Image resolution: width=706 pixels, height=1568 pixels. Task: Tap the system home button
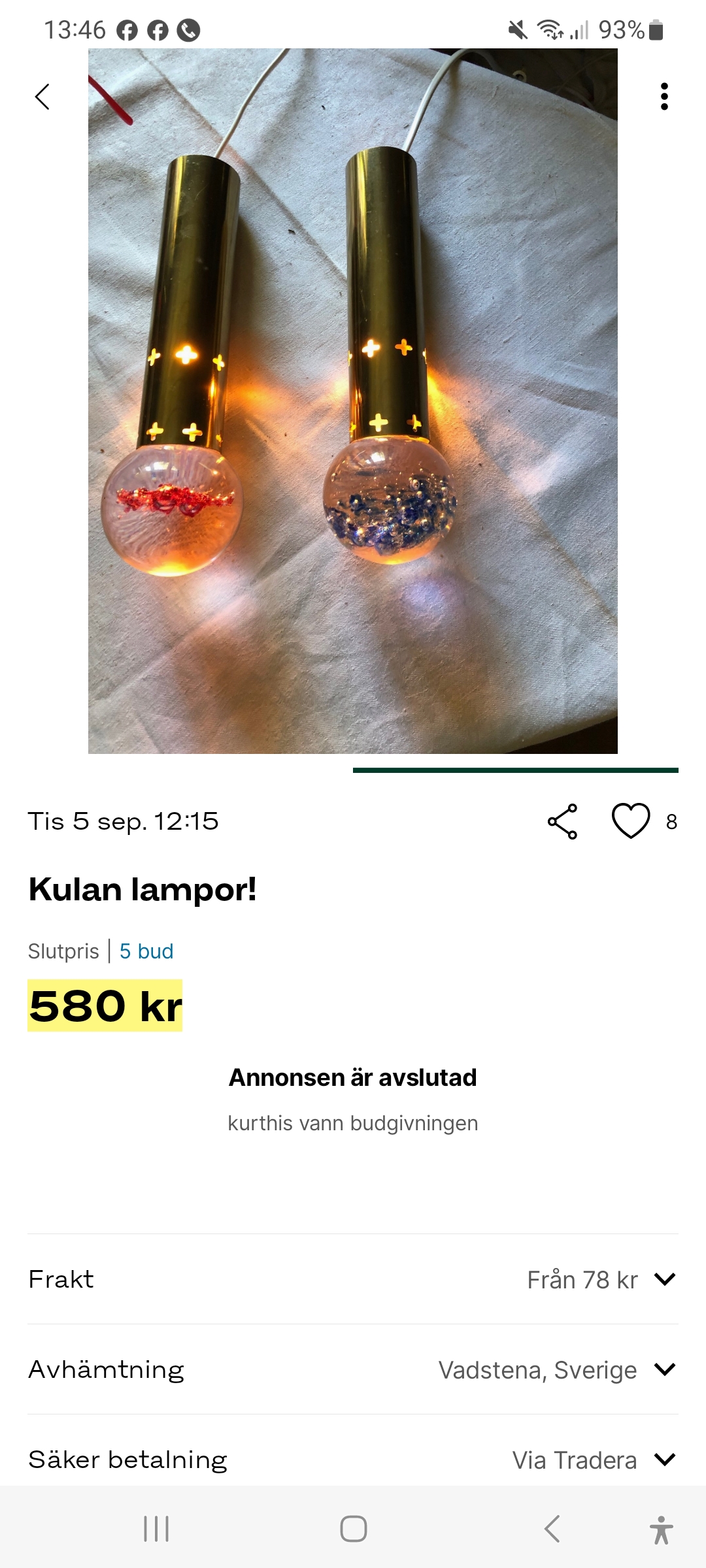click(353, 1529)
